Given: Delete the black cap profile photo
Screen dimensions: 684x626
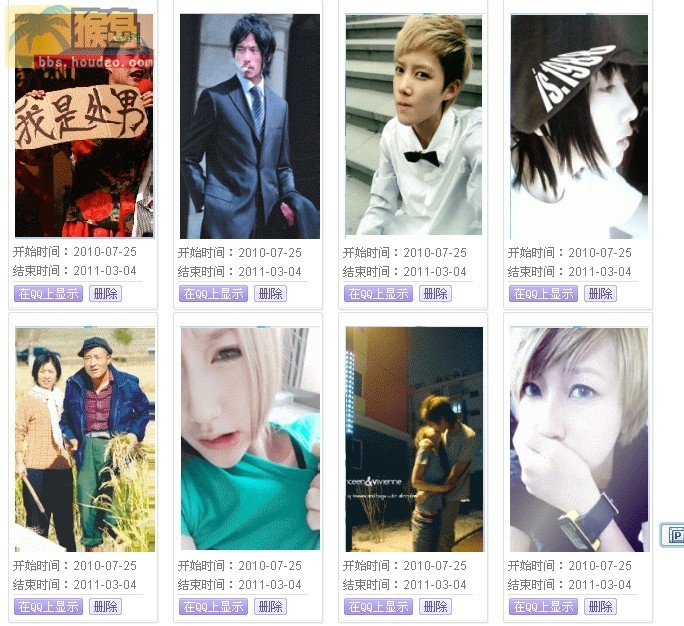Looking at the screenshot, I should [600, 294].
